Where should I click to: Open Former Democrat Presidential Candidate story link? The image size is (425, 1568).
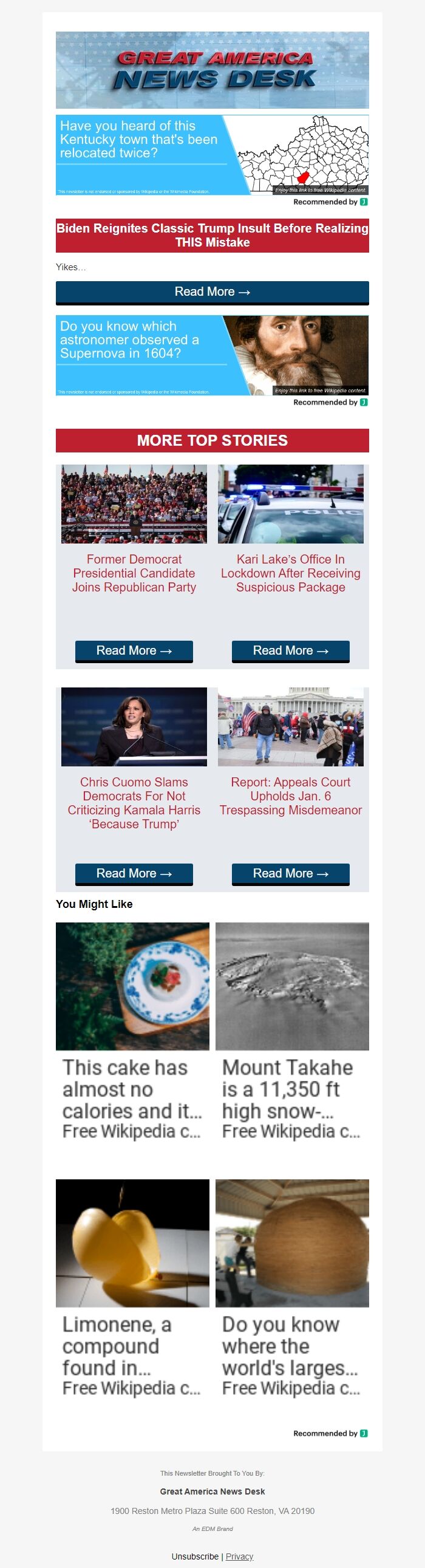tap(134, 573)
